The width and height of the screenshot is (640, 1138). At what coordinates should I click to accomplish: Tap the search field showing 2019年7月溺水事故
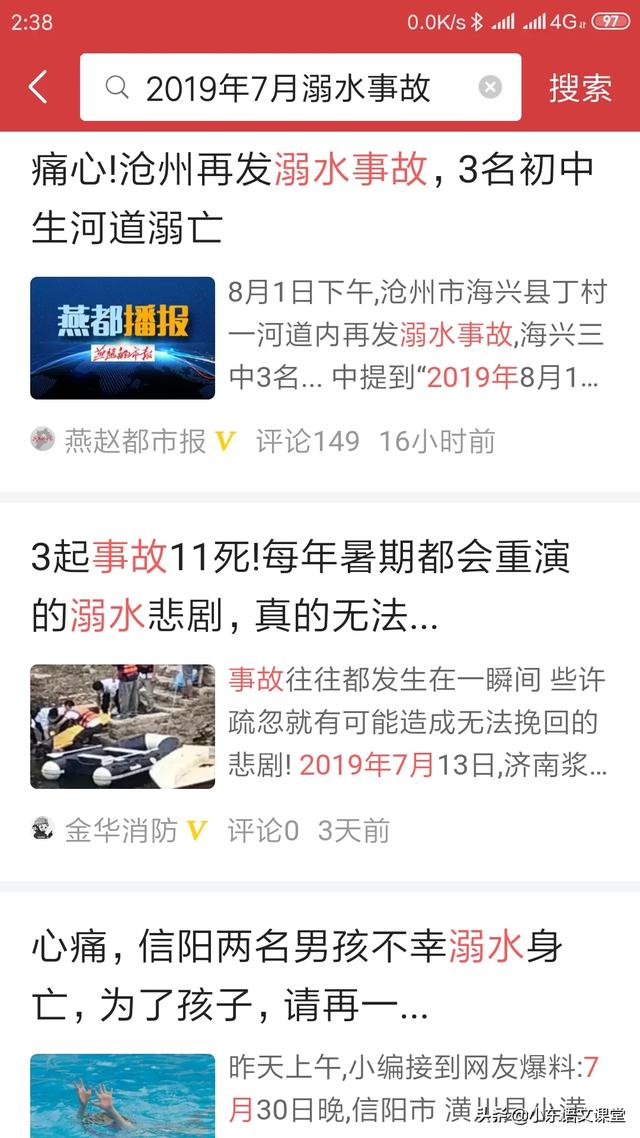pyautogui.click(x=288, y=88)
